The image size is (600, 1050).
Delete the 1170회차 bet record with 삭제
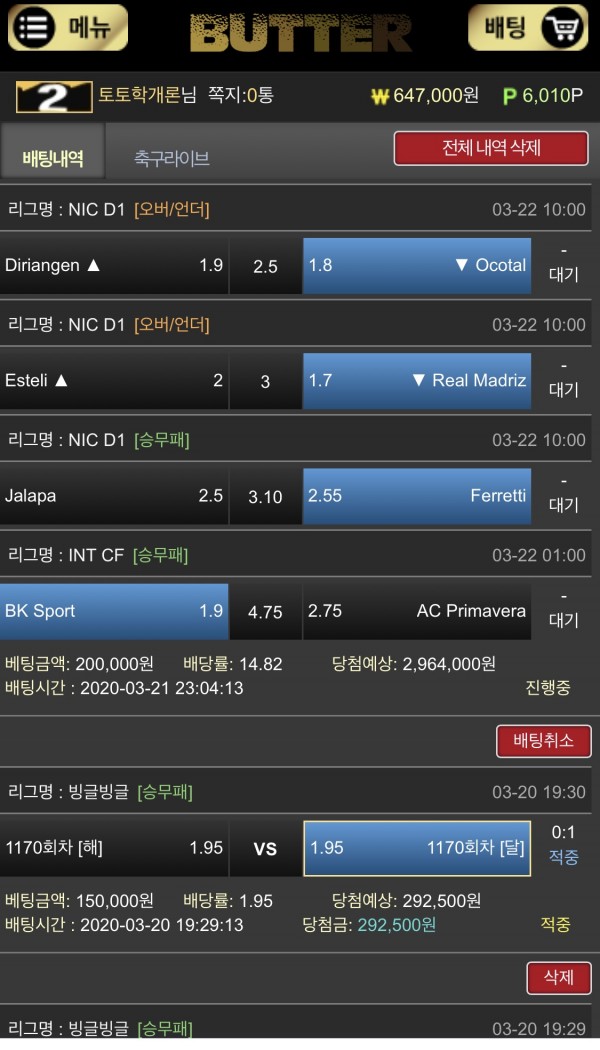click(558, 978)
